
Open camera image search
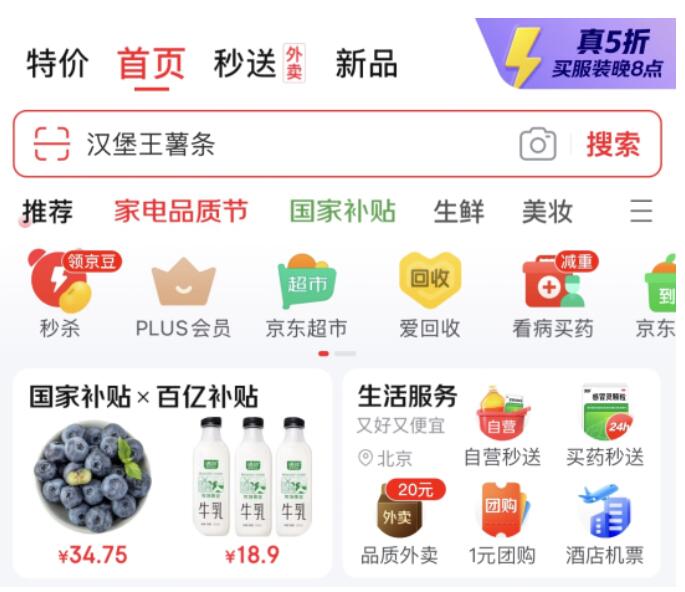537,145
